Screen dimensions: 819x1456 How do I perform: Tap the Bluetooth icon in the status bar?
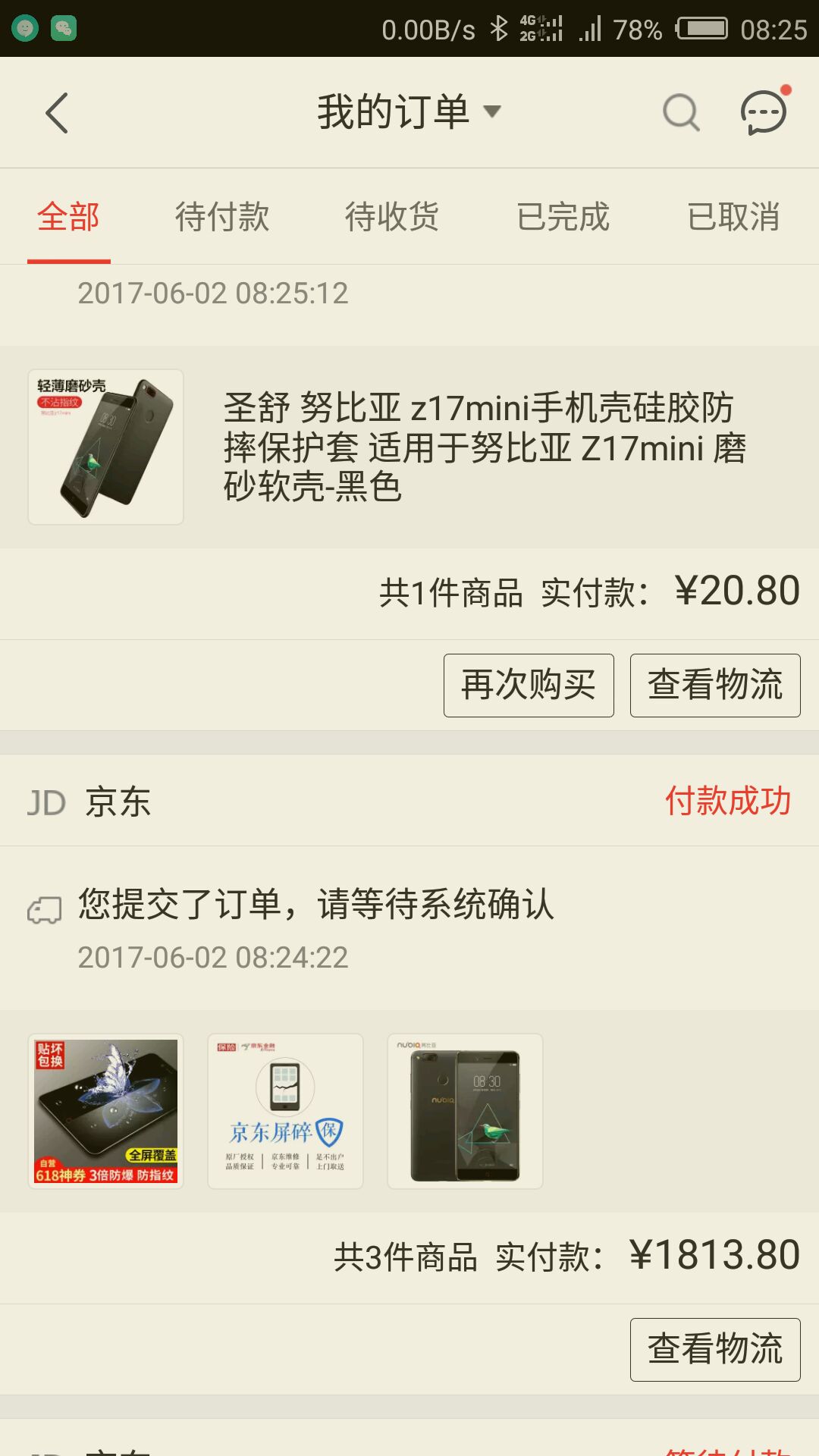[x=499, y=29]
